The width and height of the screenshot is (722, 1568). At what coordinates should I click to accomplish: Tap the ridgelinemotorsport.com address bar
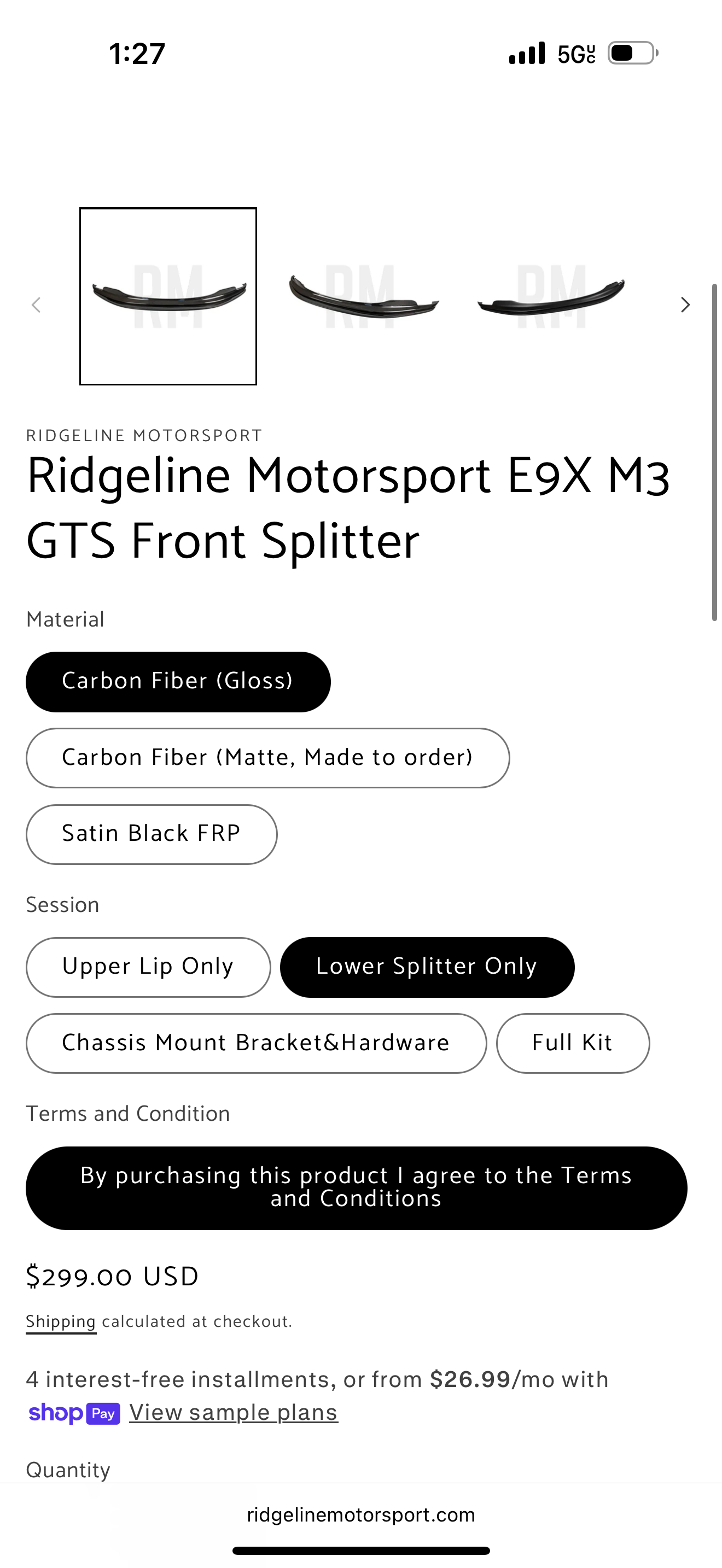[361, 1515]
